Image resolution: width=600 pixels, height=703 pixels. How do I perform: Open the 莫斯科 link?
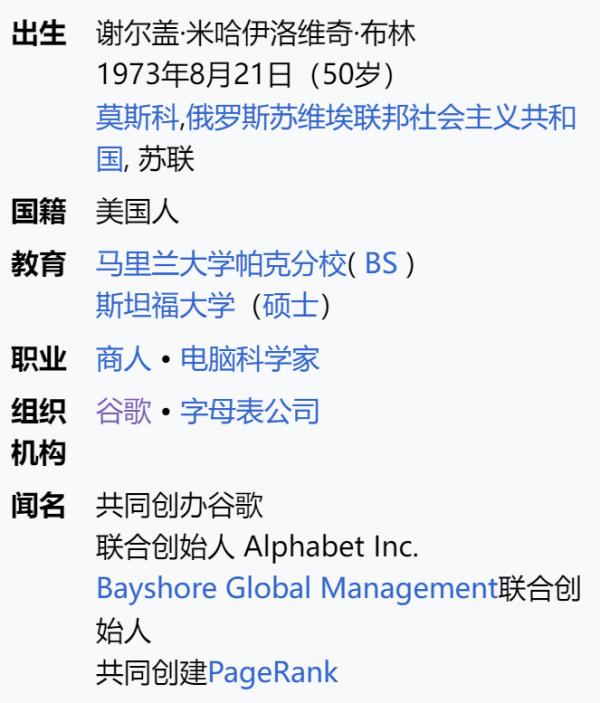(x=137, y=117)
